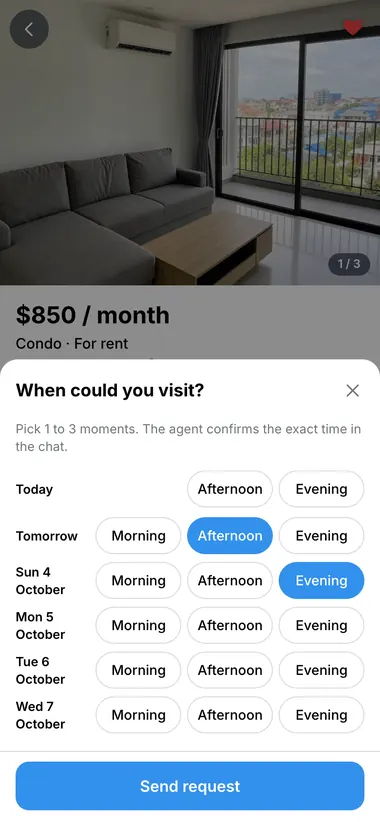
Task: Choose Mon 5 October Afternoon
Action: (230, 625)
